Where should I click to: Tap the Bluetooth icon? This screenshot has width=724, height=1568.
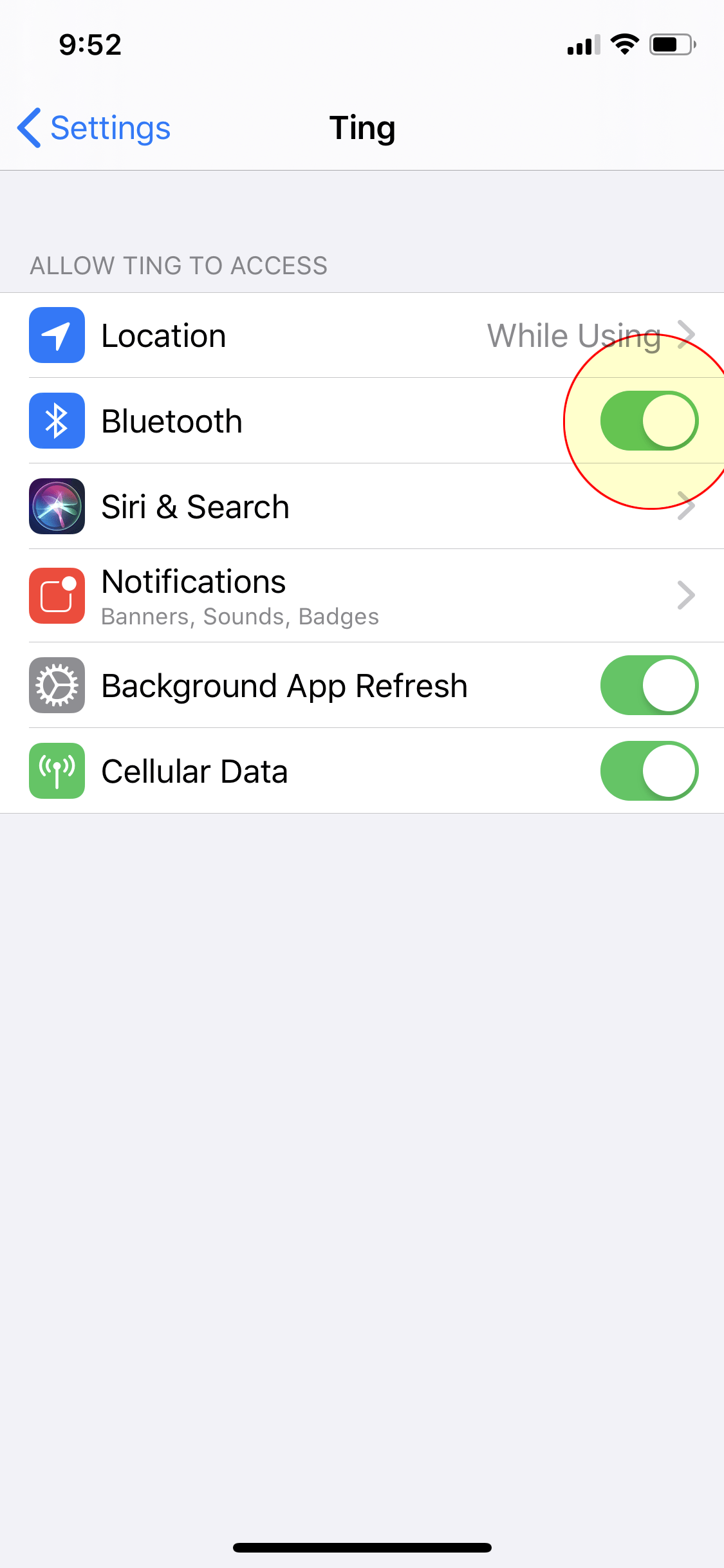pos(57,420)
